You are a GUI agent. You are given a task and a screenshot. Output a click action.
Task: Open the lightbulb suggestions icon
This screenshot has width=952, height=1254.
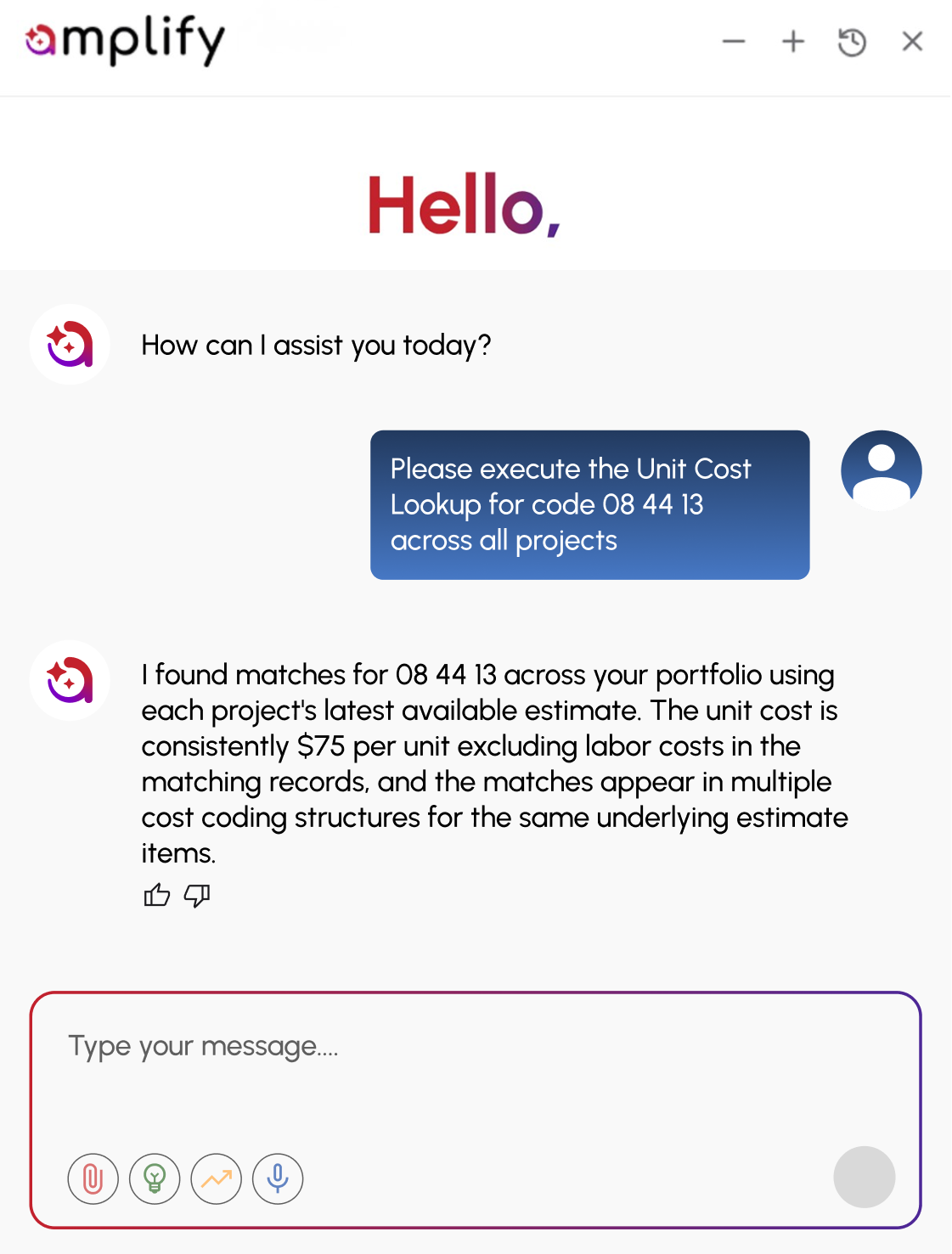(155, 1178)
